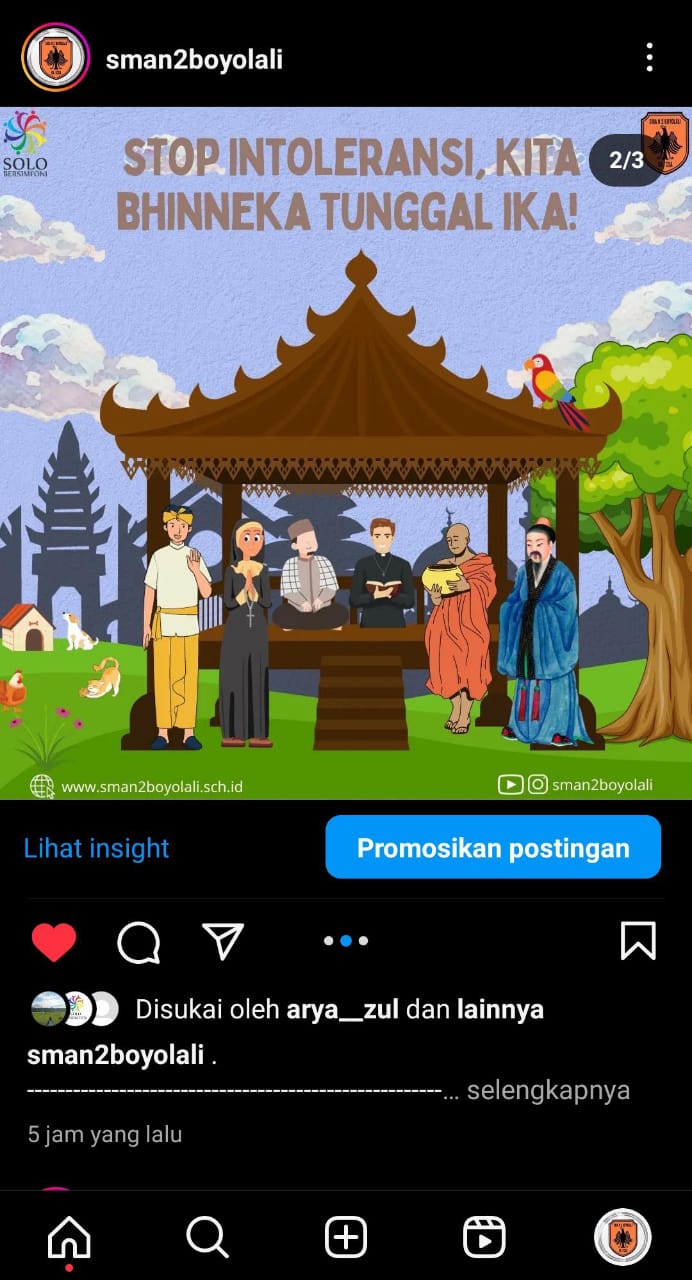Open your profile tab in bottom bar
The width and height of the screenshot is (692, 1280).
click(622, 1238)
